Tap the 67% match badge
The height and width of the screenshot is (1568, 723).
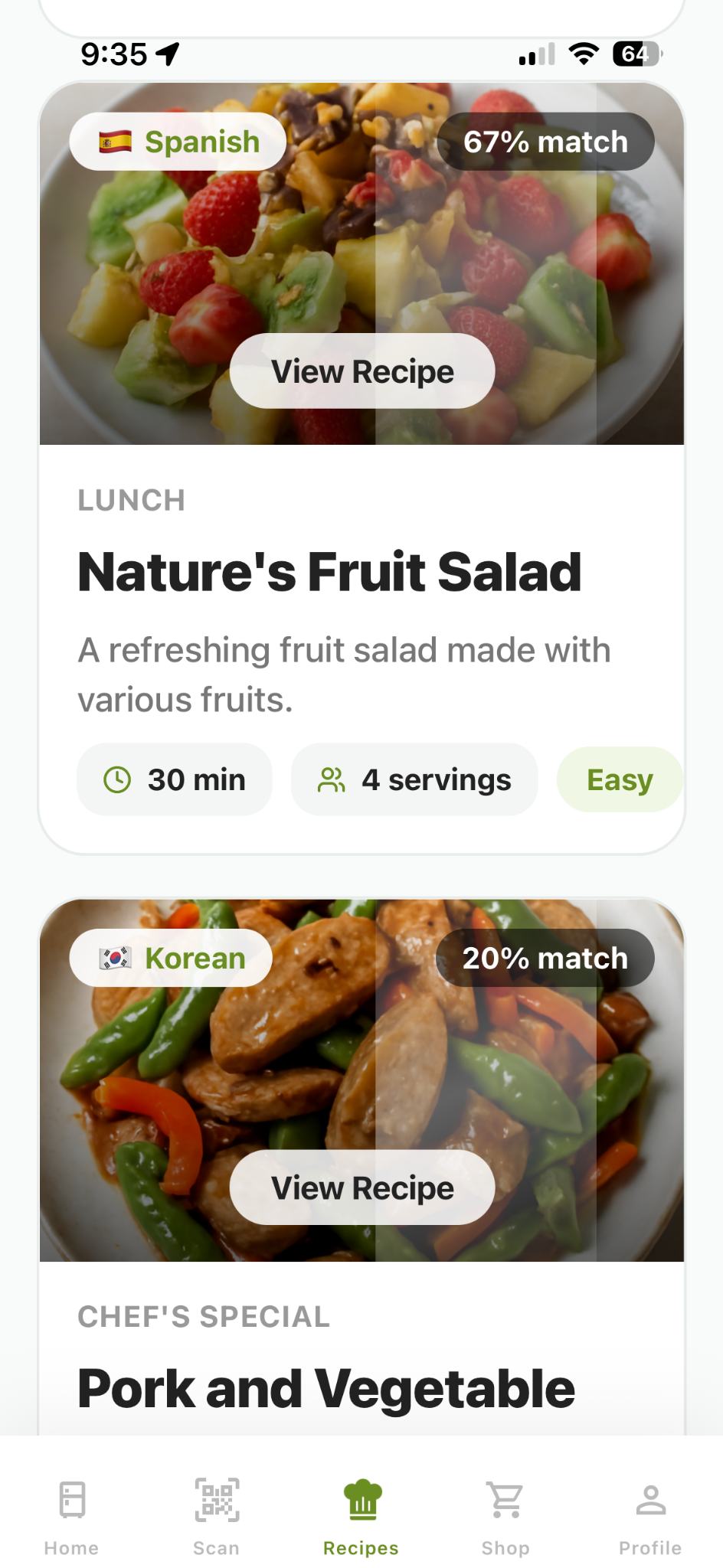(x=545, y=141)
